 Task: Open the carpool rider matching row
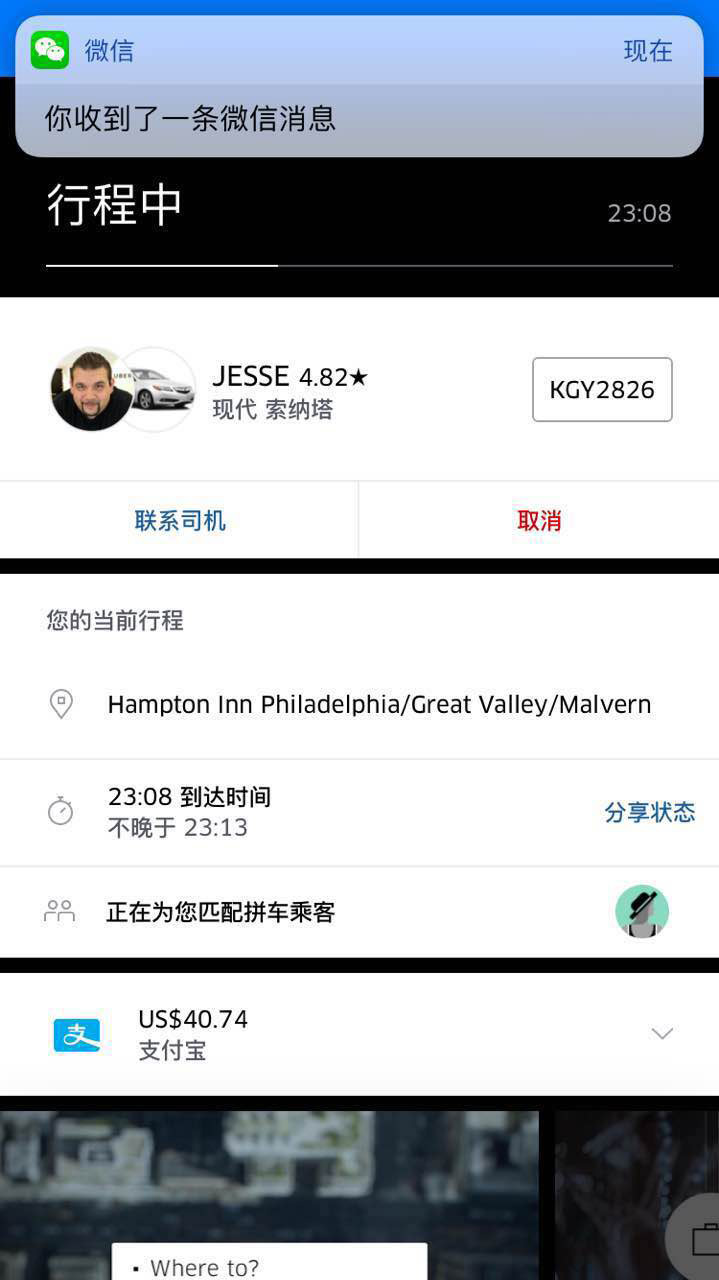pos(359,912)
